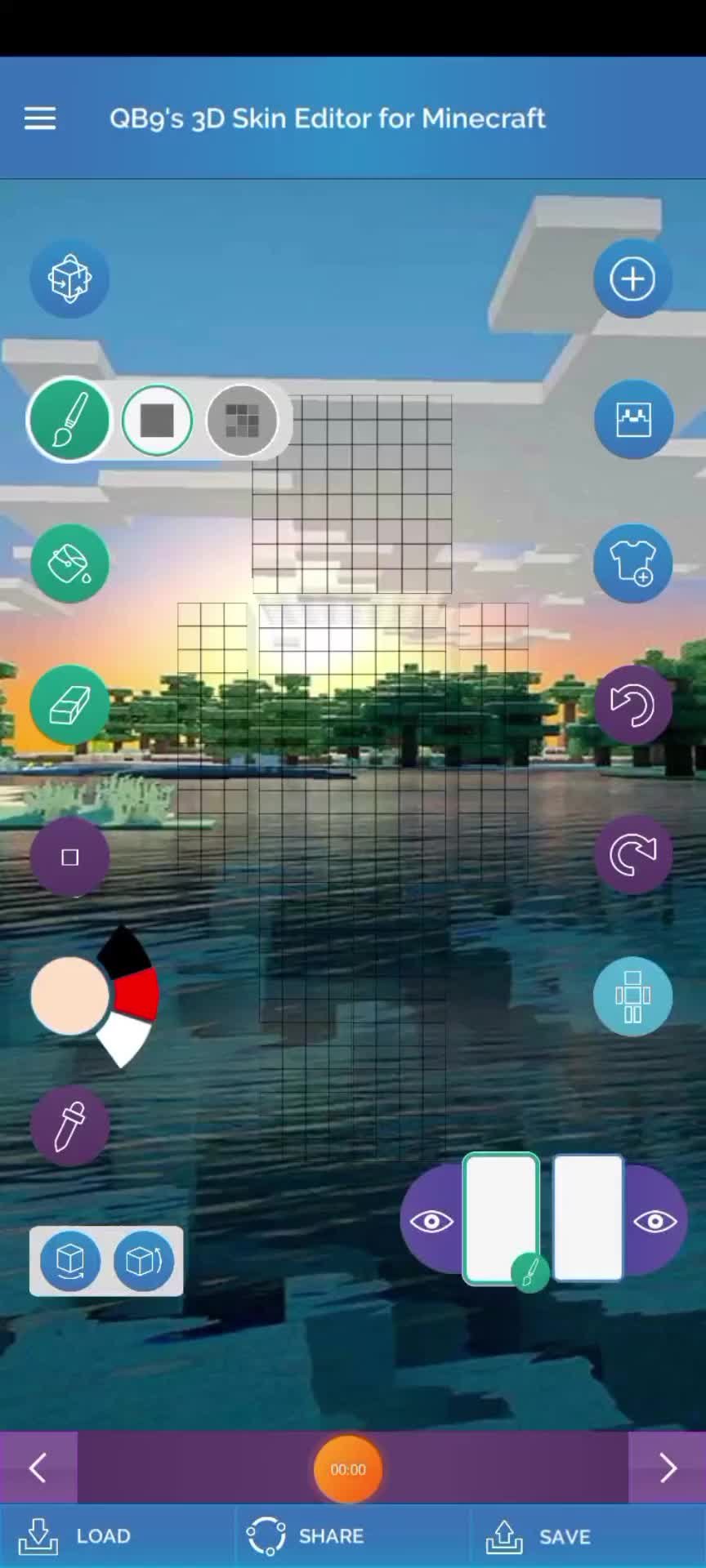Image resolution: width=706 pixels, height=1568 pixels.
Task: Choose the solid square brush mode
Action: (x=157, y=421)
